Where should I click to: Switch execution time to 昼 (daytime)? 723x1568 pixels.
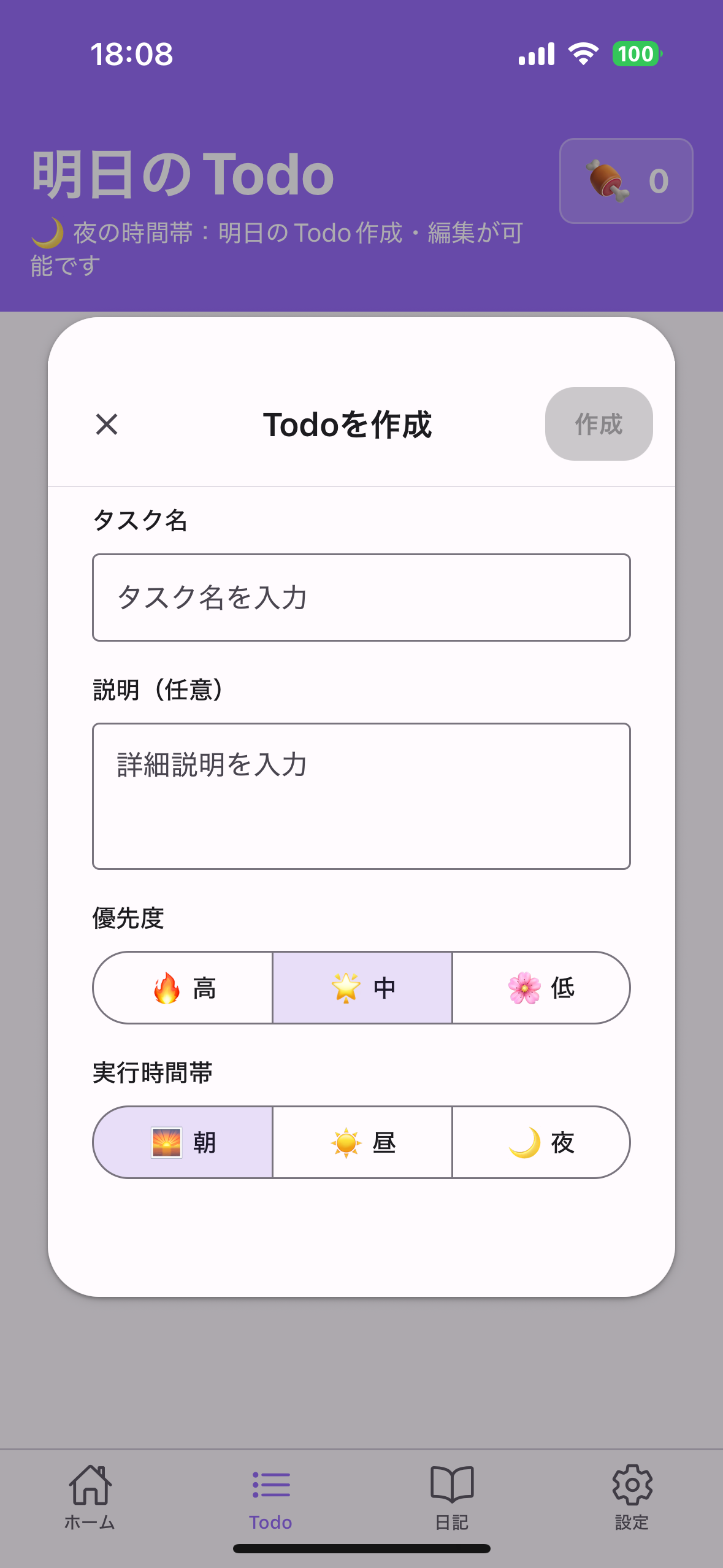[362, 1142]
